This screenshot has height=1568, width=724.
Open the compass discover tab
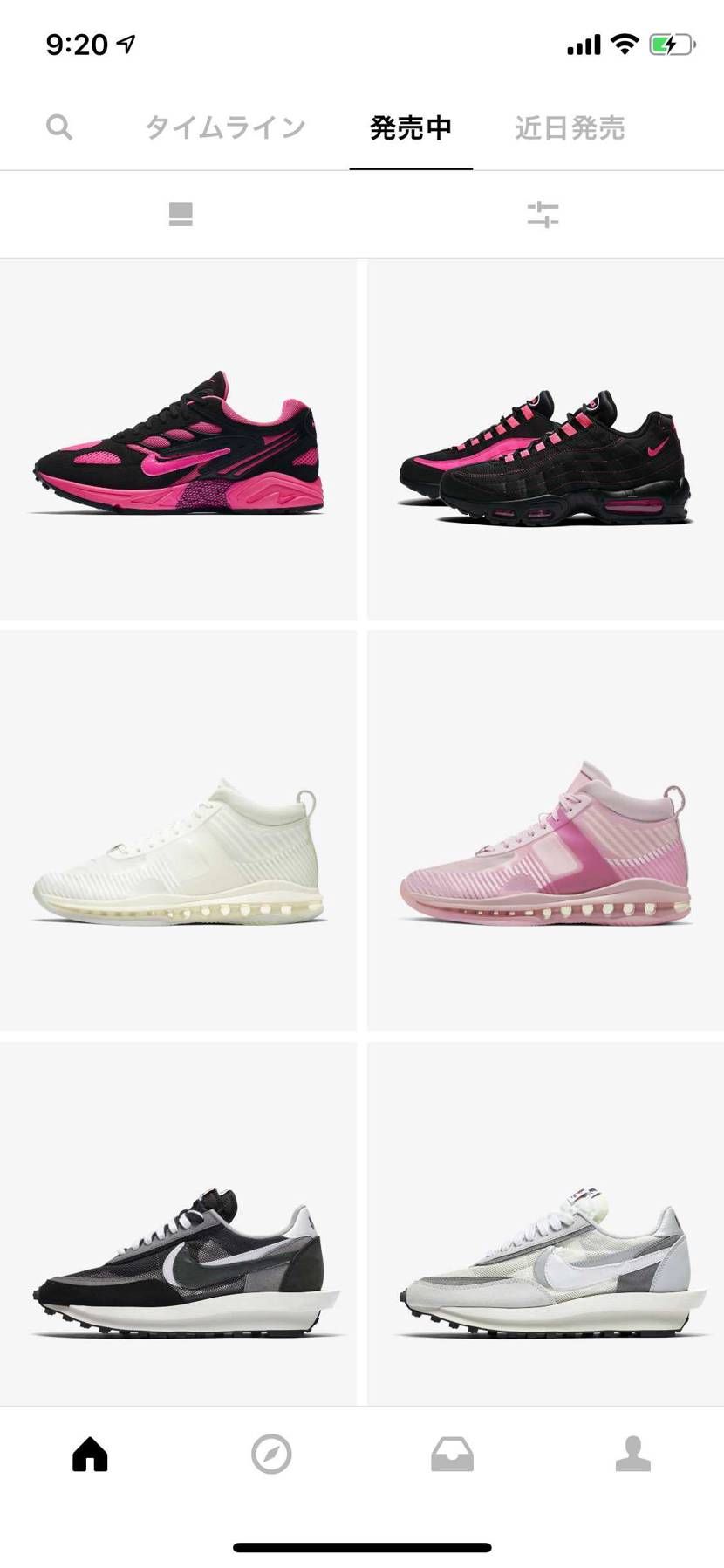(x=271, y=1455)
